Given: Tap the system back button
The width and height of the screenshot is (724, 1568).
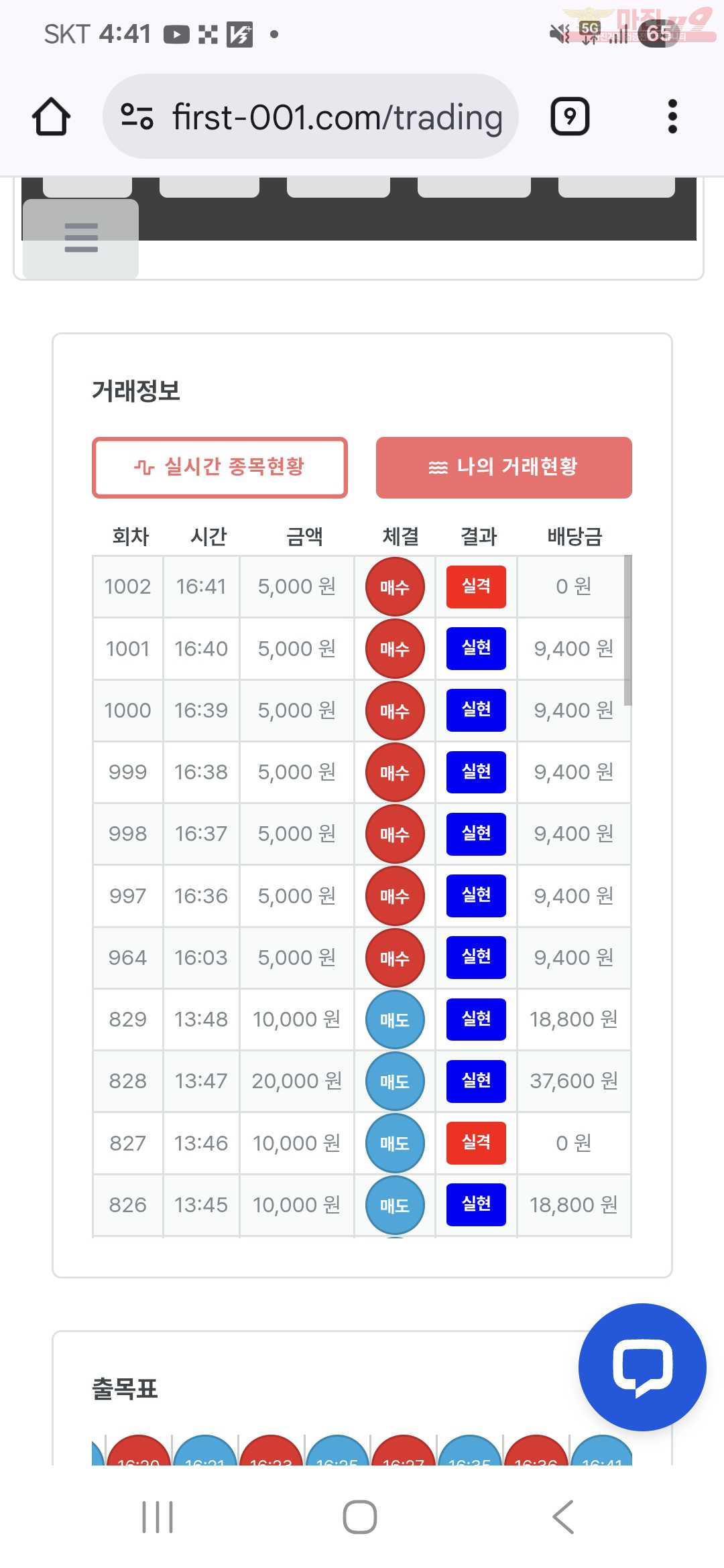Looking at the screenshot, I should click(x=563, y=1517).
